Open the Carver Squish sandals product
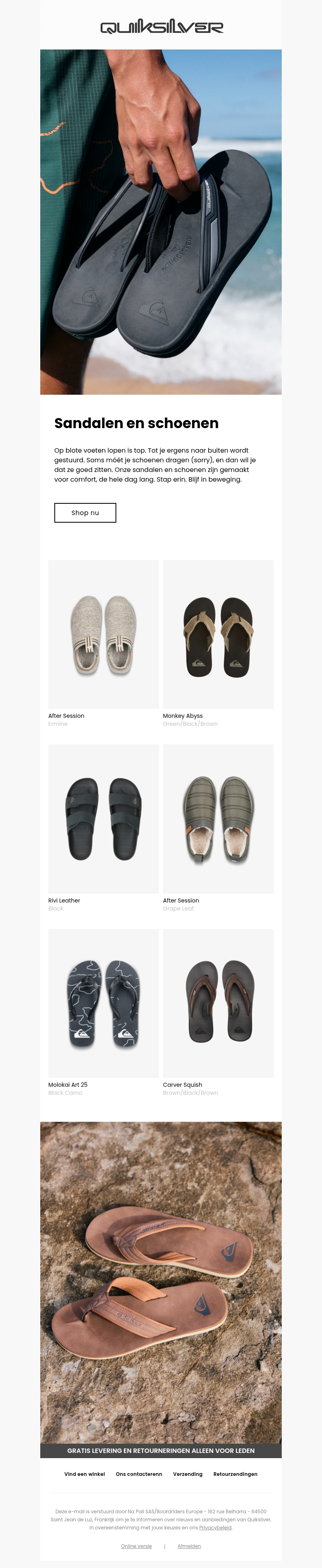The width and height of the screenshot is (322, 1568). click(218, 1003)
